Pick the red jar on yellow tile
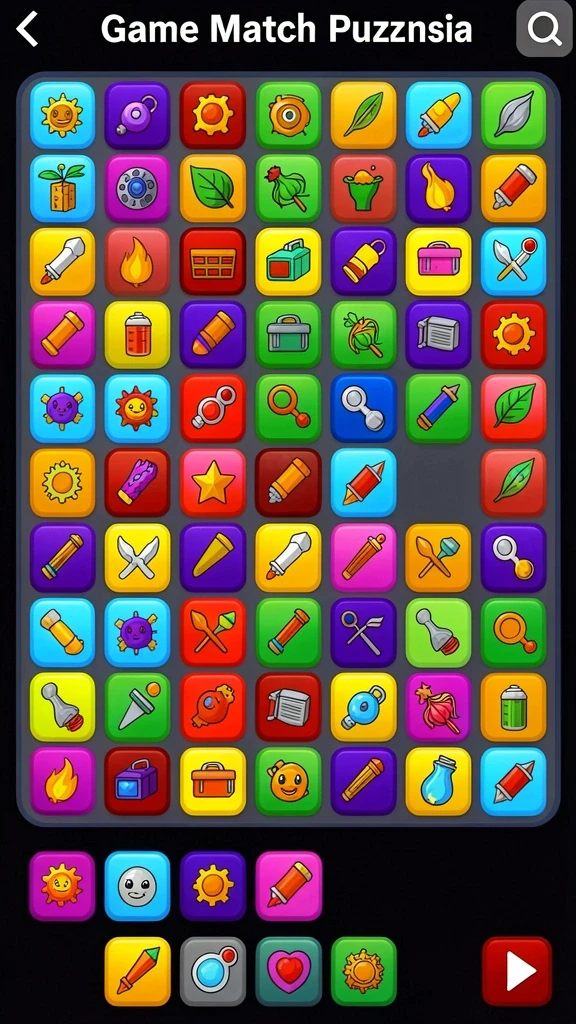The width and height of the screenshot is (576, 1024). coord(137,334)
